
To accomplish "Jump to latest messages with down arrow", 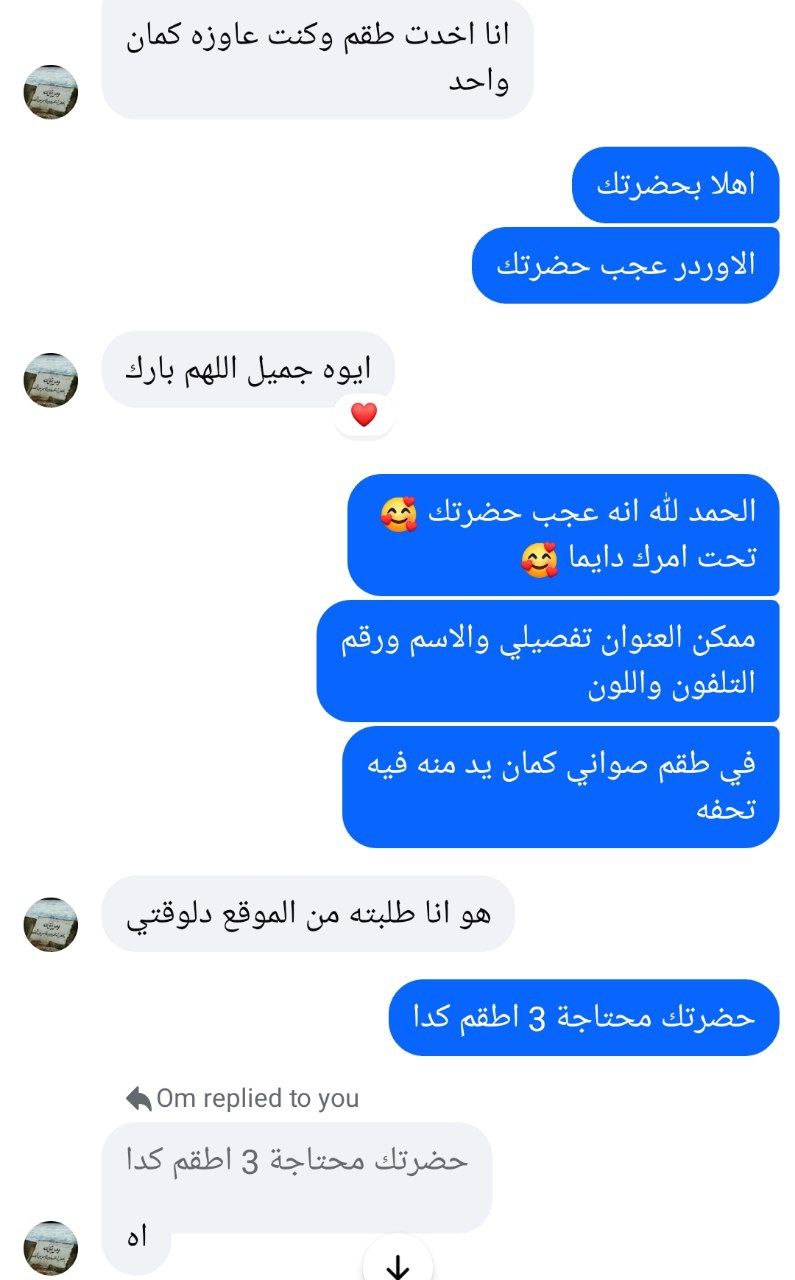I will tap(398, 1263).
